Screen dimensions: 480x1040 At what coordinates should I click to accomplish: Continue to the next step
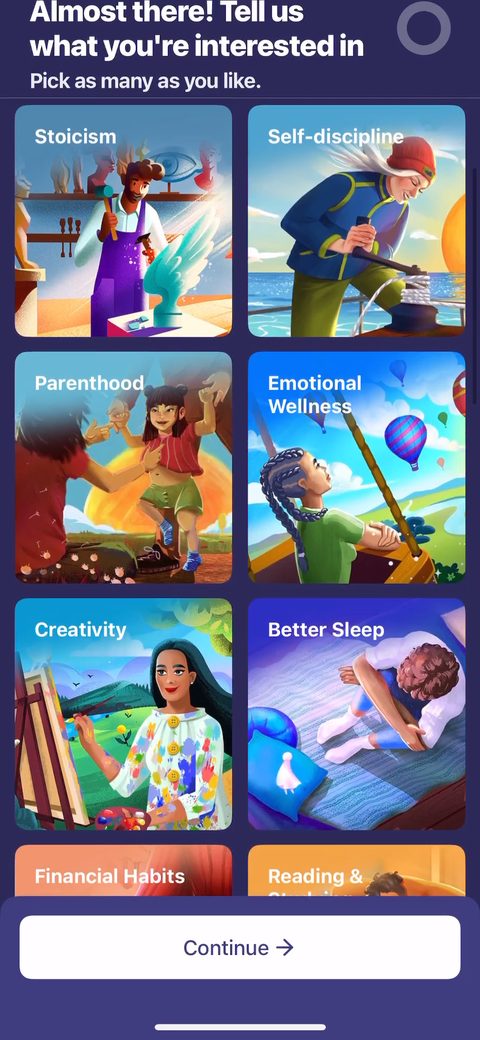click(240, 947)
